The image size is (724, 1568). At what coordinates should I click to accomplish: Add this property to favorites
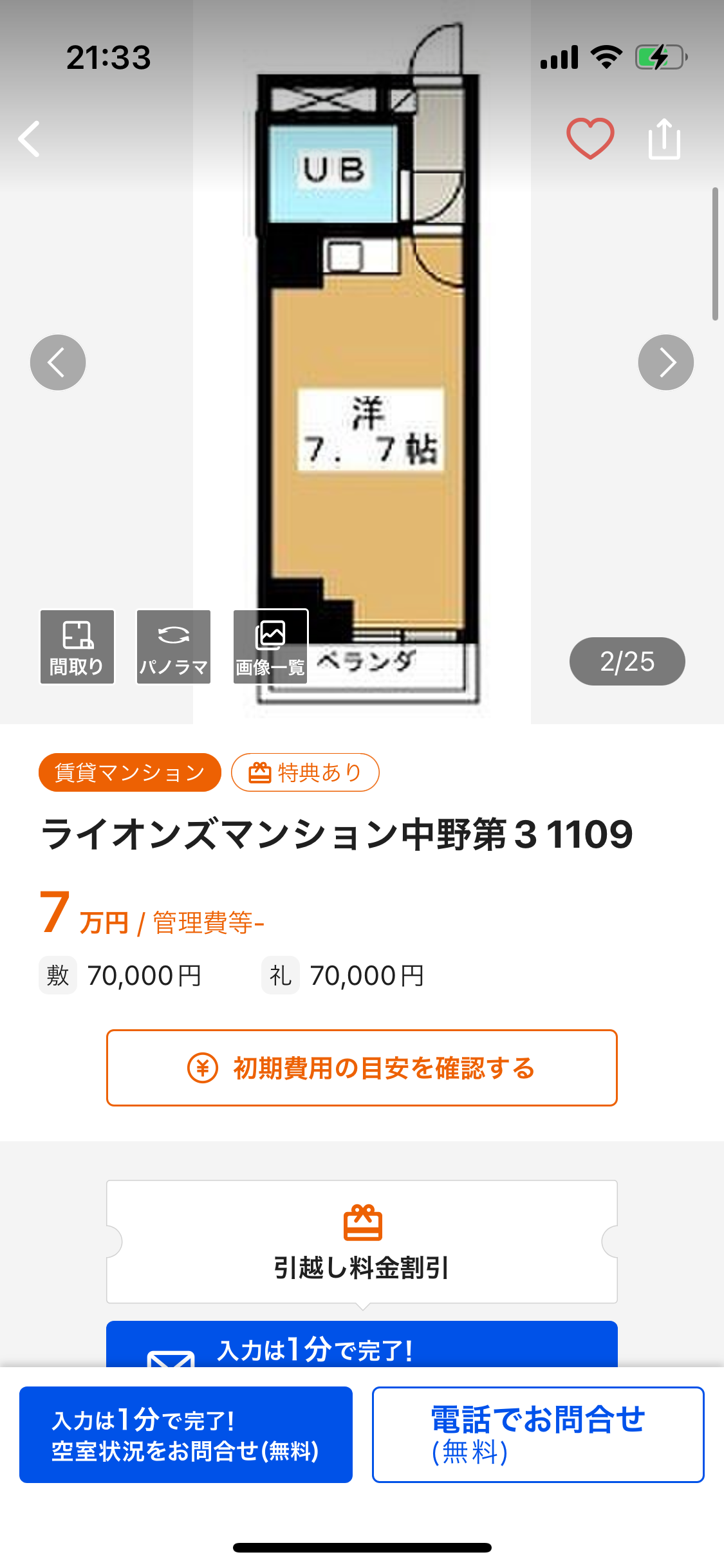[590, 138]
